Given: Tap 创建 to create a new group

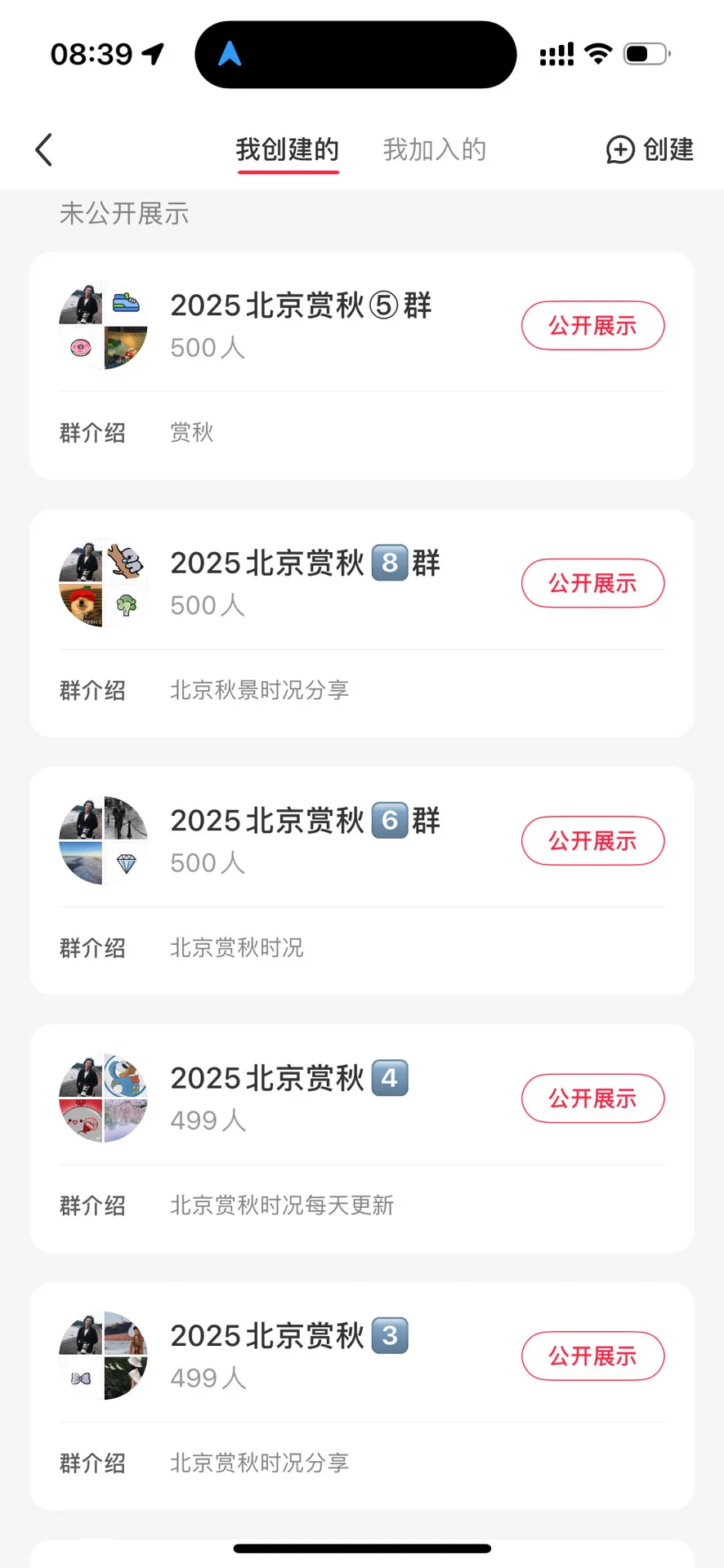Looking at the screenshot, I should (650, 150).
